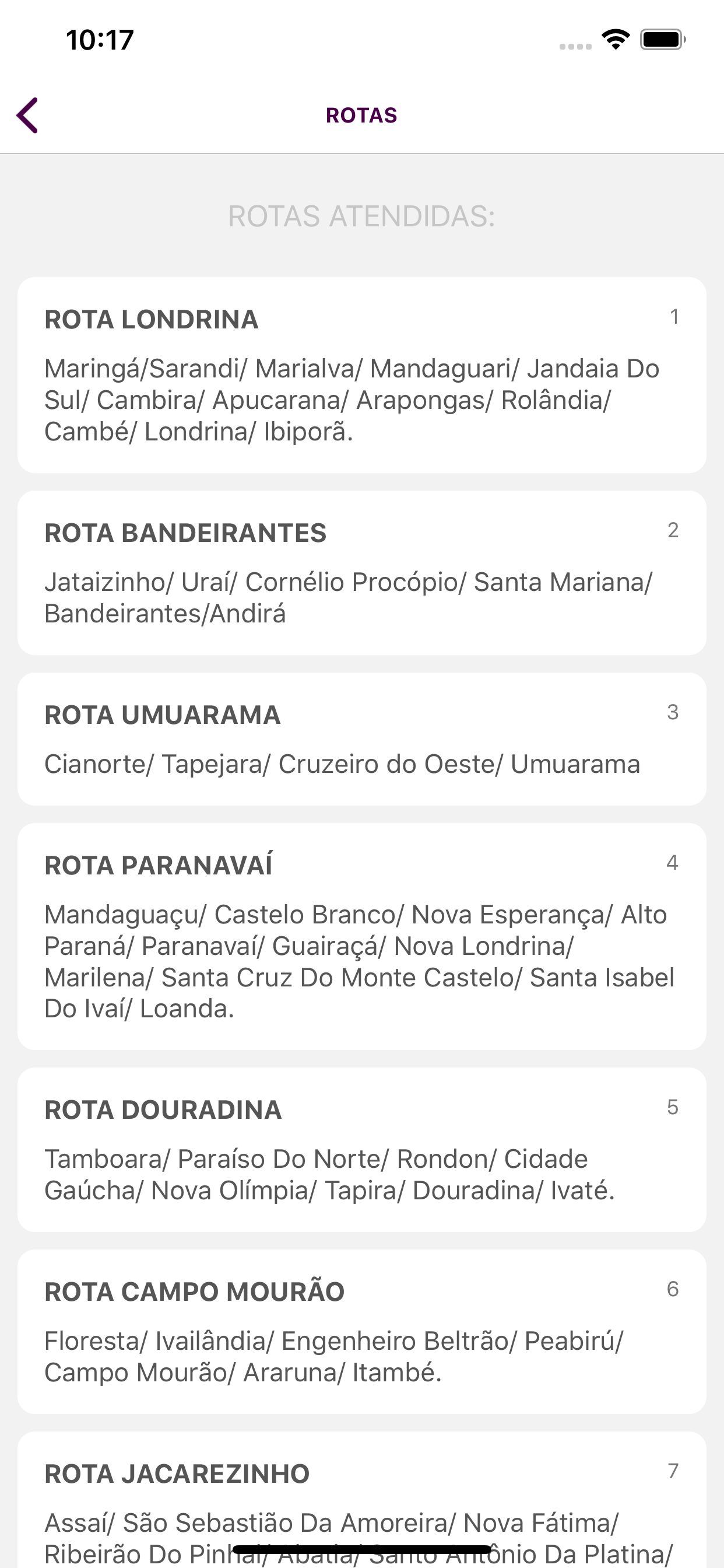Open the Rota Londrina card
Image resolution: width=724 pixels, height=1568 pixels.
click(x=362, y=375)
